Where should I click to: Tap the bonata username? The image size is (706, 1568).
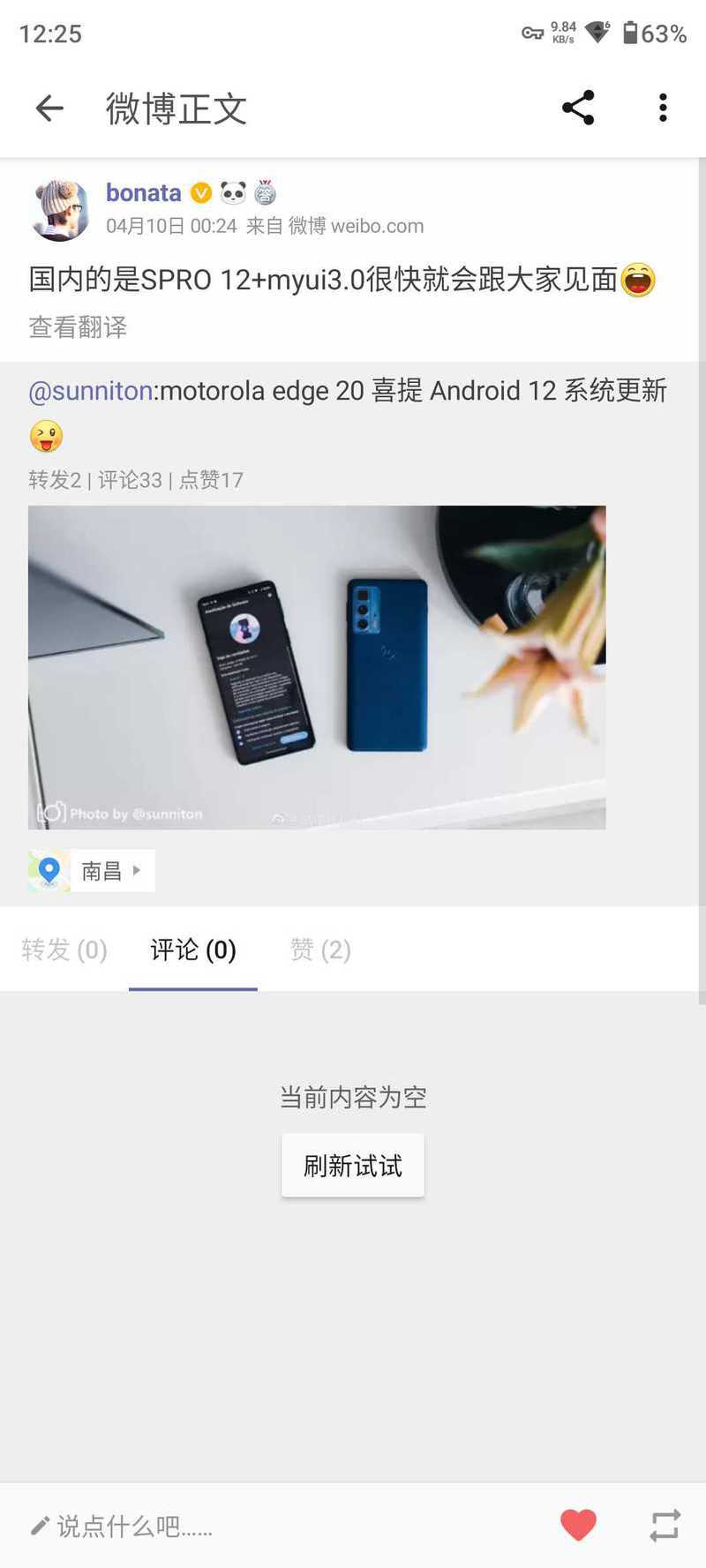[143, 192]
